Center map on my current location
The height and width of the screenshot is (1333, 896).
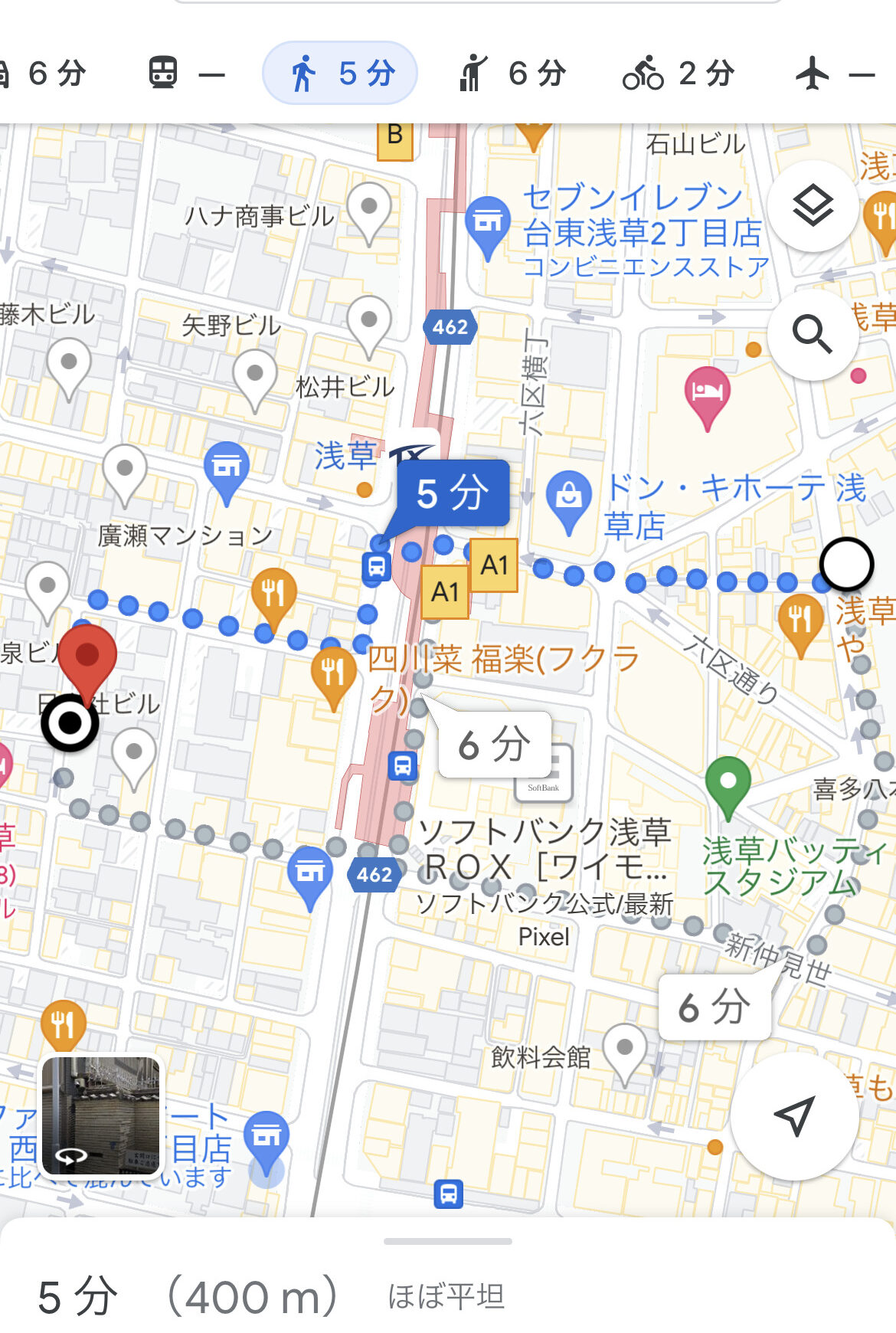pos(794,1115)
